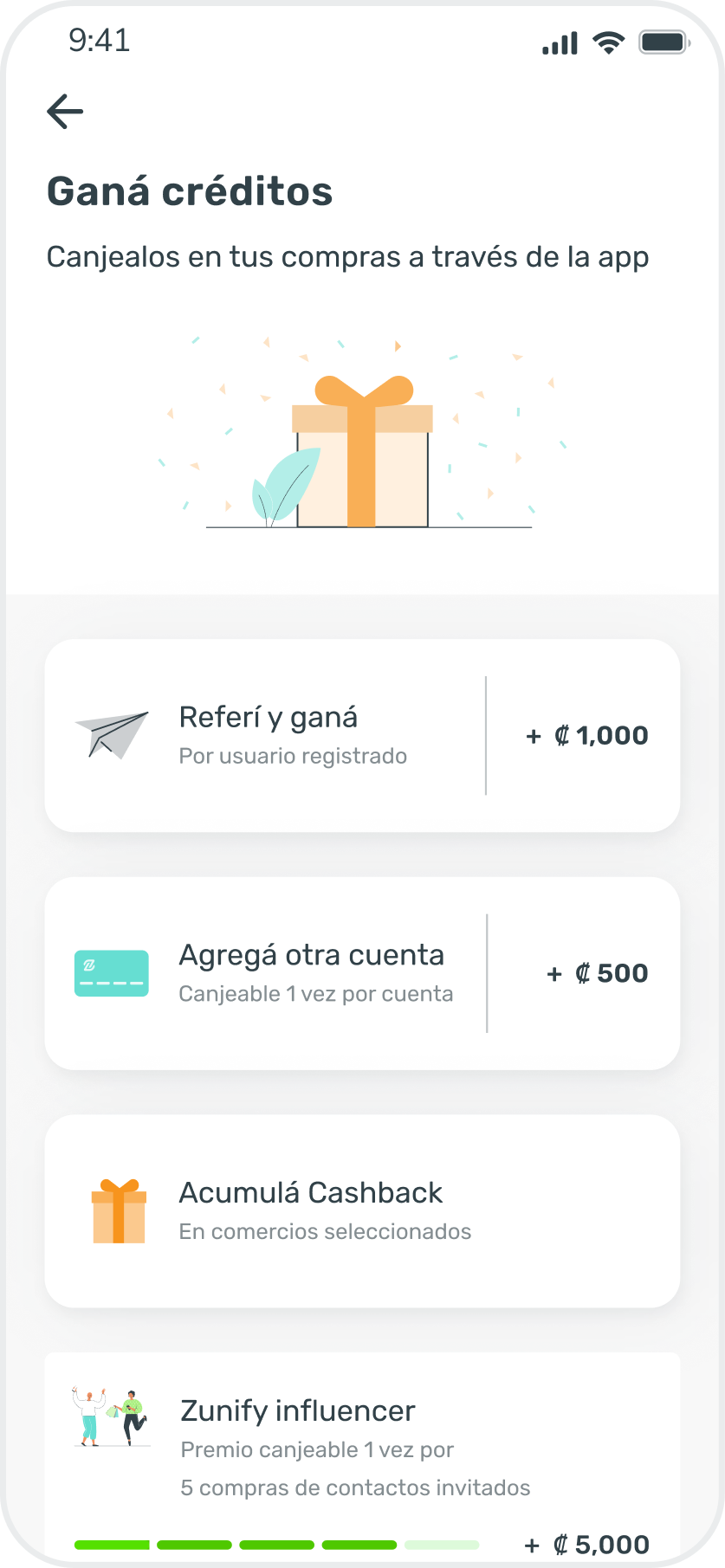The height and width of the screenshot is (1568, 725).
Task: Open the Acumulá Cashback card
Action: (362, 1210)
